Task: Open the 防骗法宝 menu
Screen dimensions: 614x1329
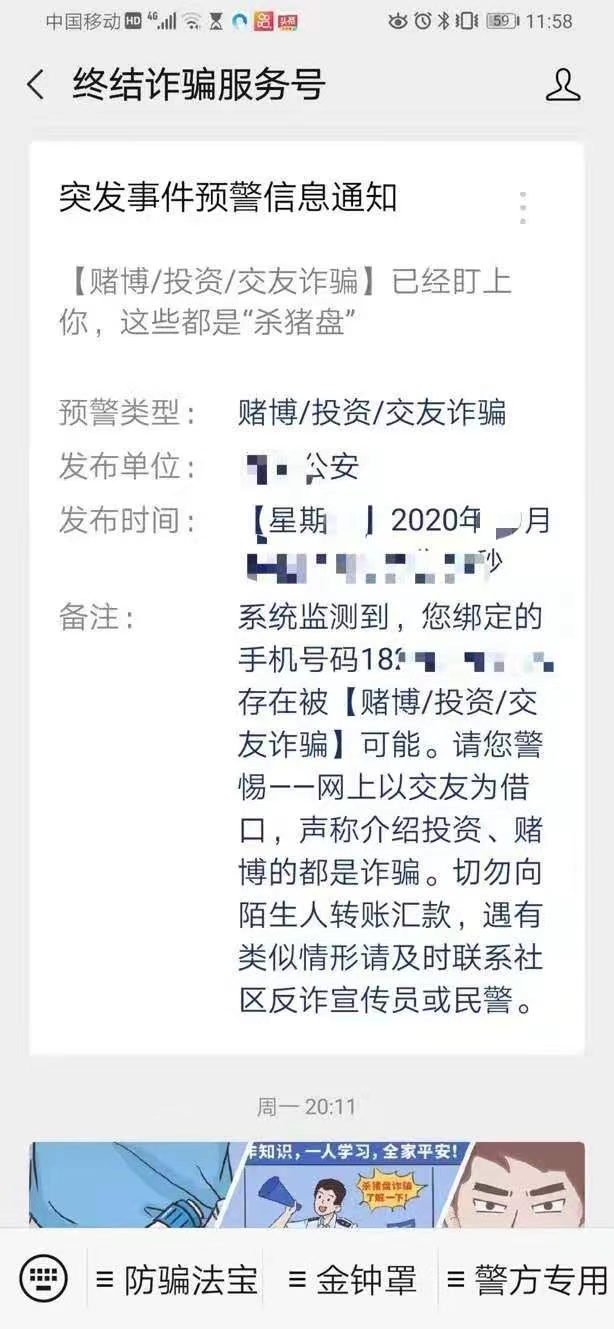Action: 177,1279
